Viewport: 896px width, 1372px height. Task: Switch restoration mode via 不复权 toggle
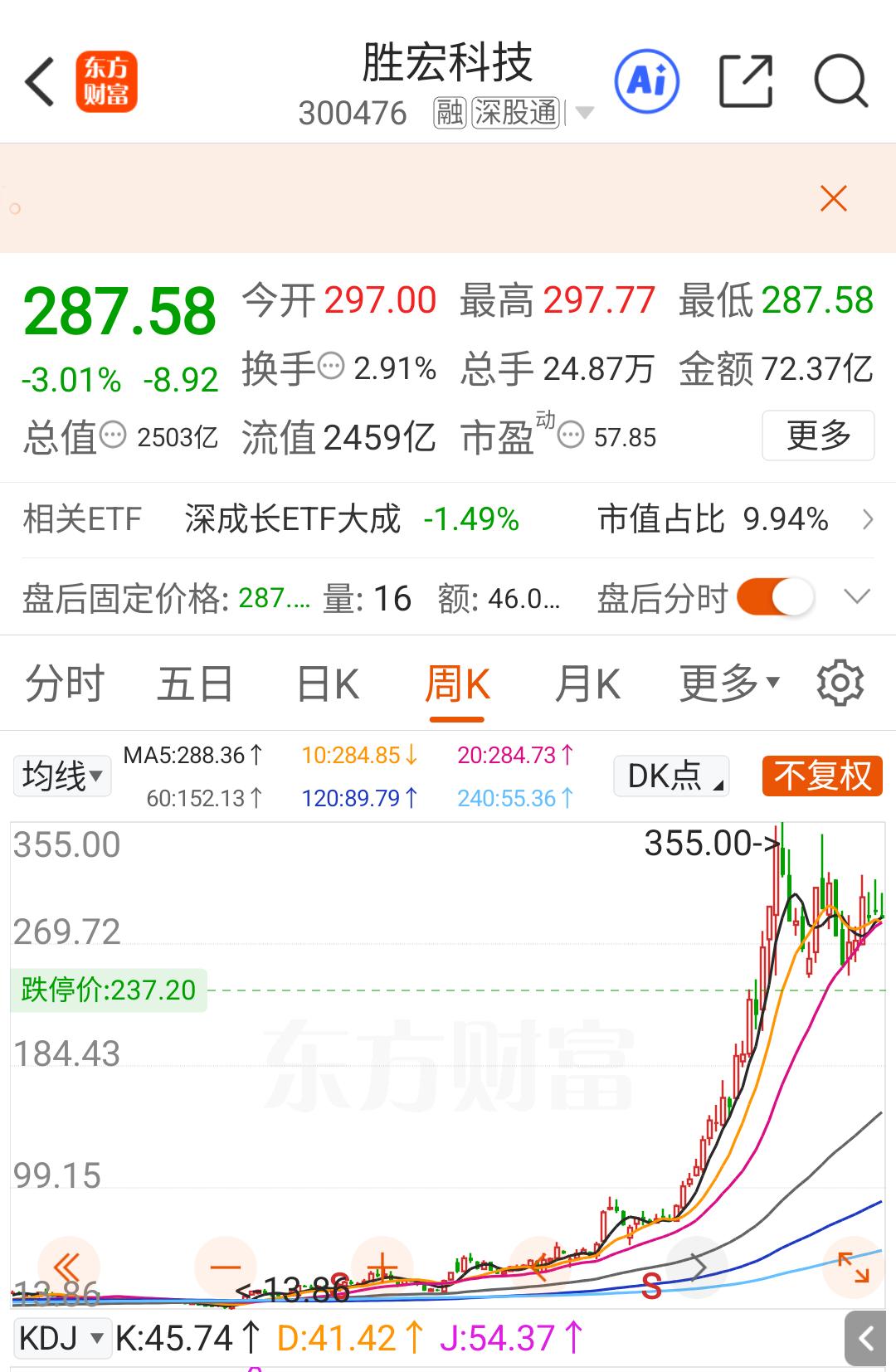821,775
